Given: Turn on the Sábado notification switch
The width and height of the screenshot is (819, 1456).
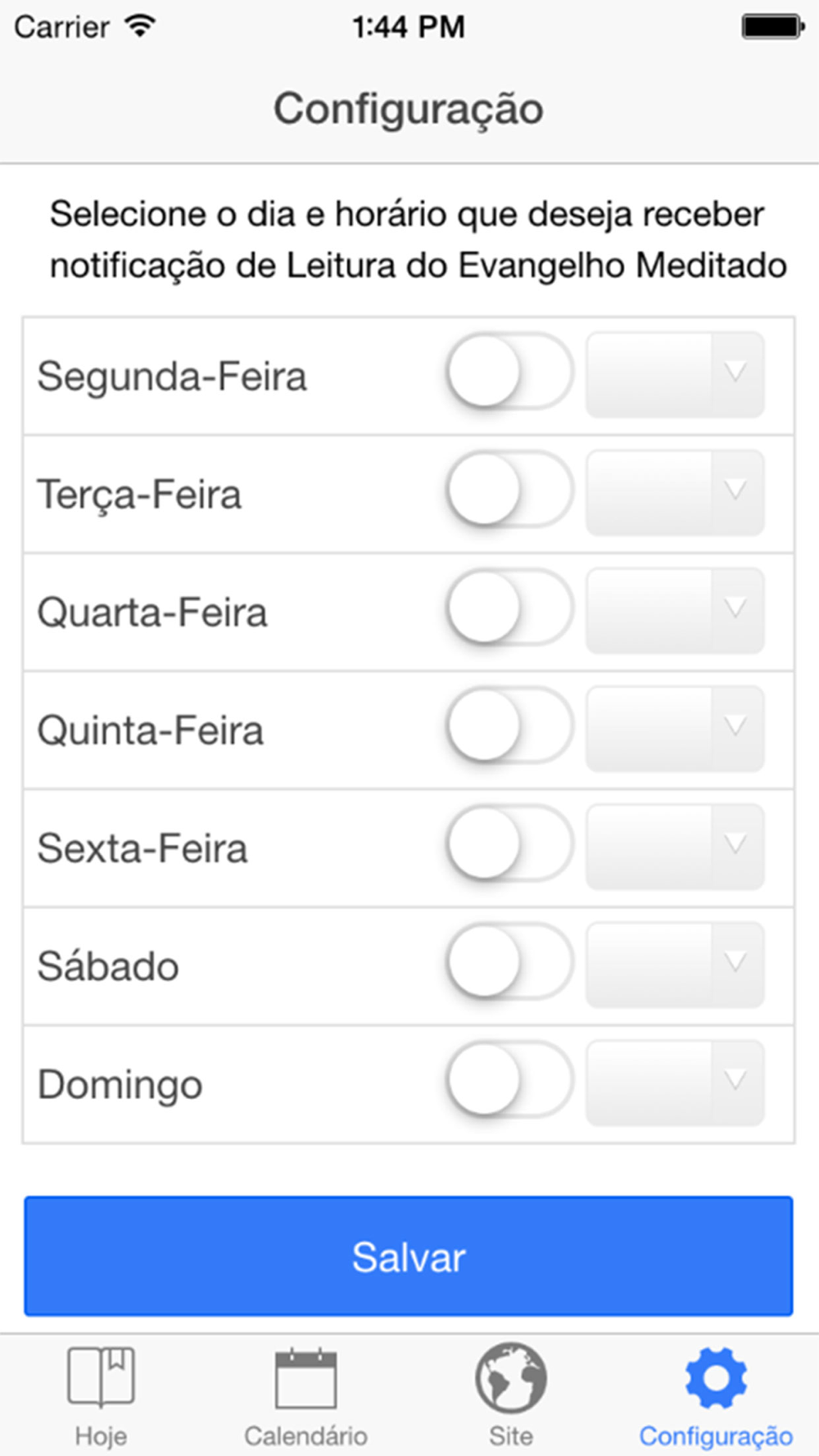Looking at the screenshot, I should coord(510,962).
